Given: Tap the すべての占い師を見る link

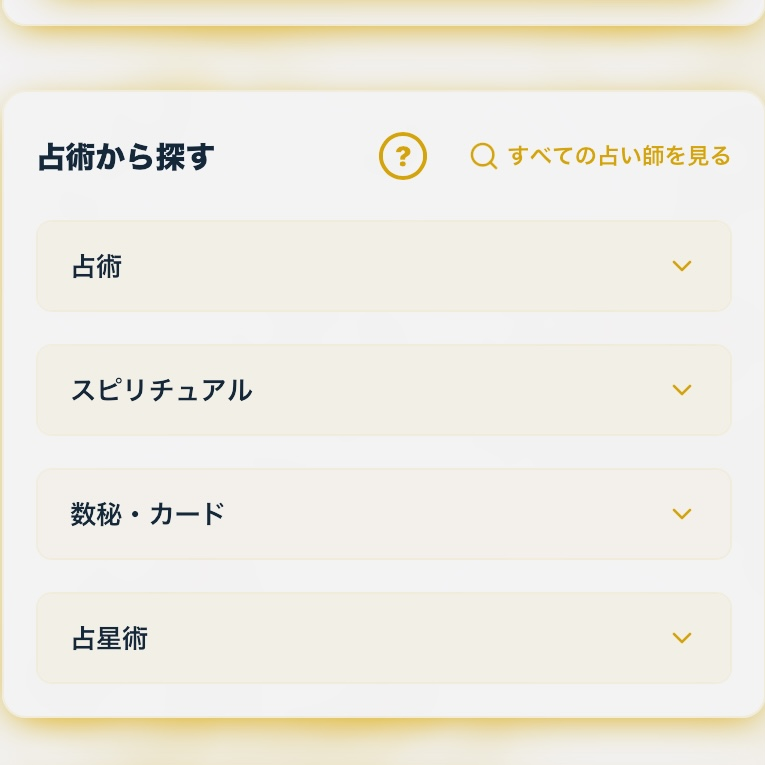Looking at the screenshot, I should click(601, 156).
